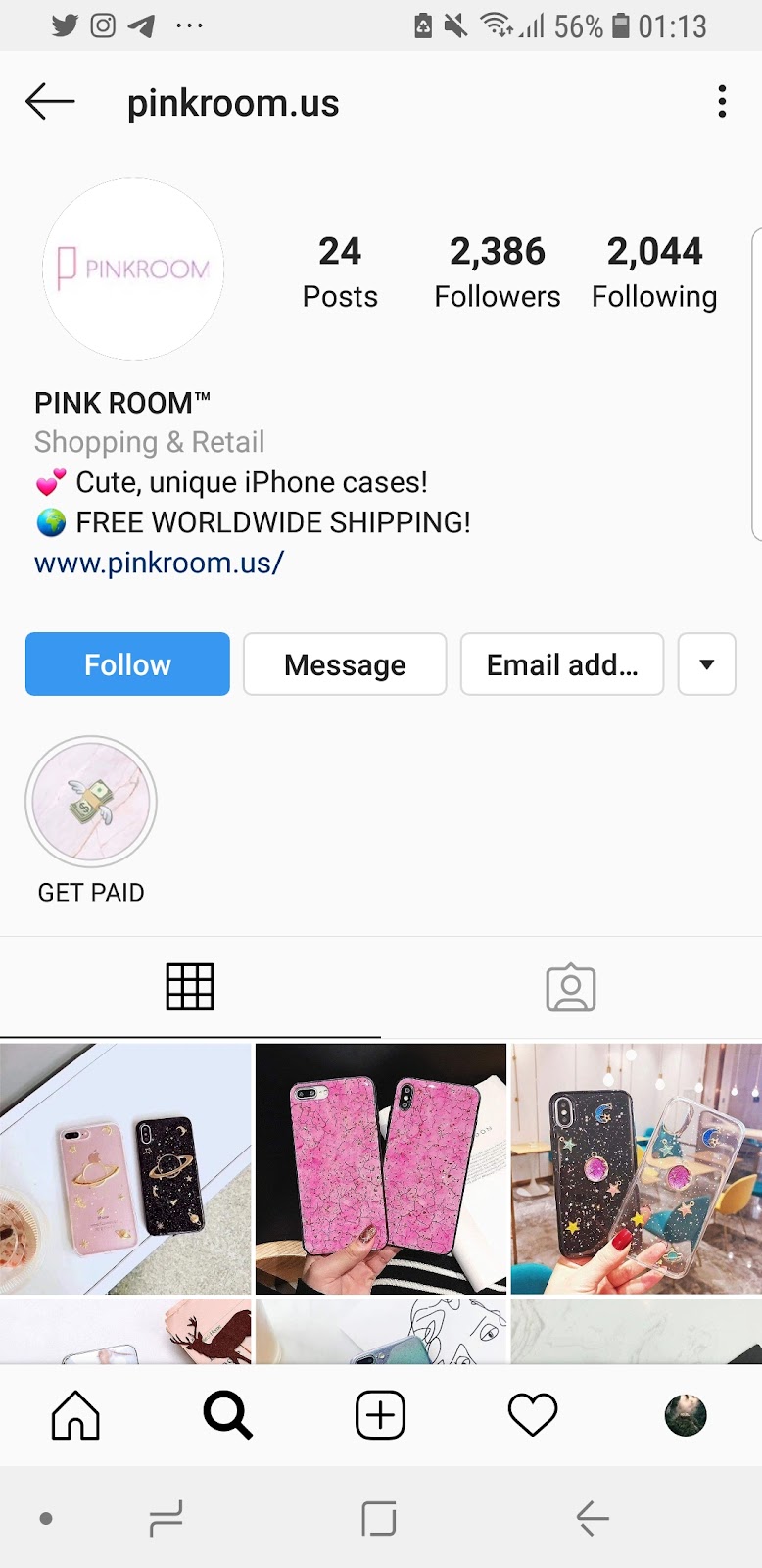Viewport: 762px width, 1568px height.
Task: Expand suggested accounts dropdown arrow
Action: click(706, 664)
